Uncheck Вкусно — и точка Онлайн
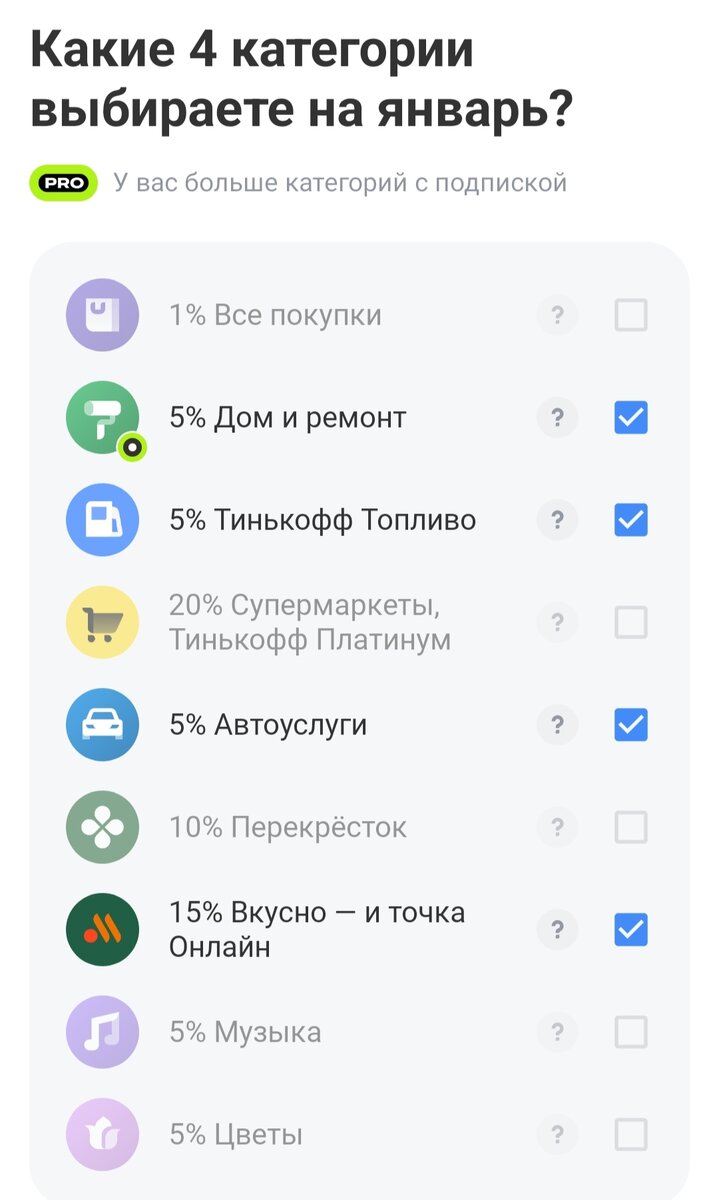Image resolution: width=719 pixels, height=1200 pixels. pos(630,930)
